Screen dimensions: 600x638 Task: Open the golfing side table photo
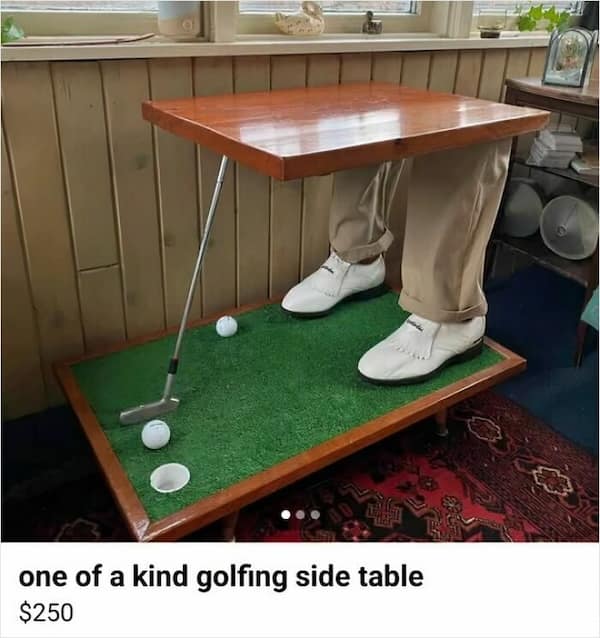(300, 270)
